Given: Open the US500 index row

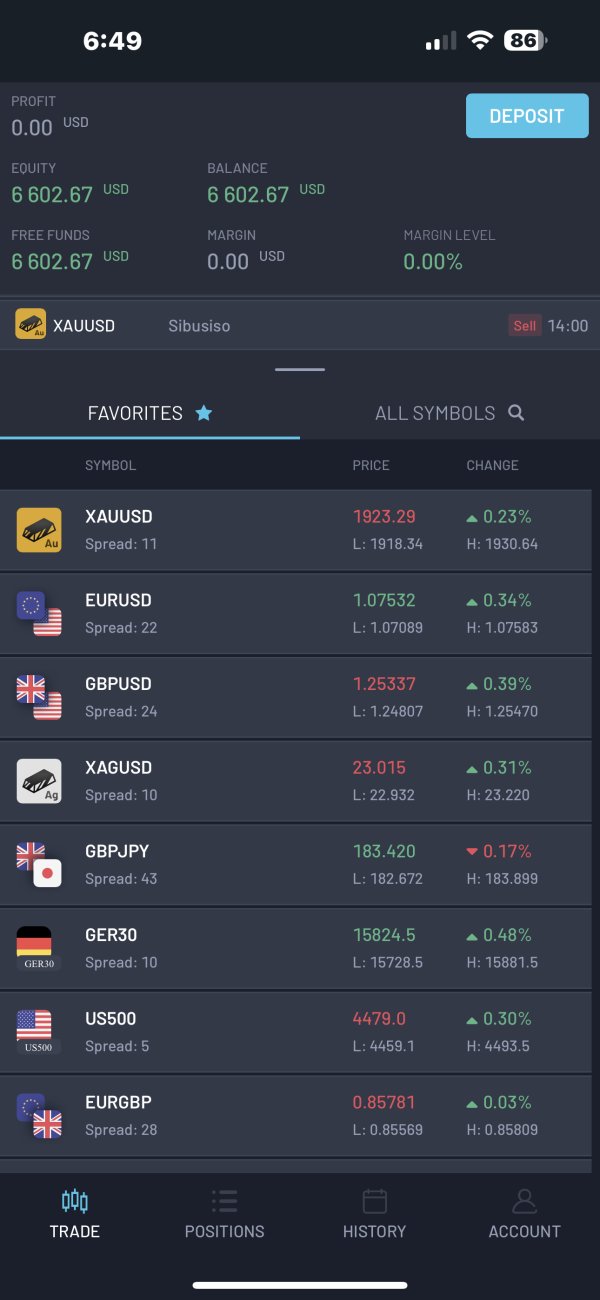Looking at the screenshot, I should coord(296,1032).
